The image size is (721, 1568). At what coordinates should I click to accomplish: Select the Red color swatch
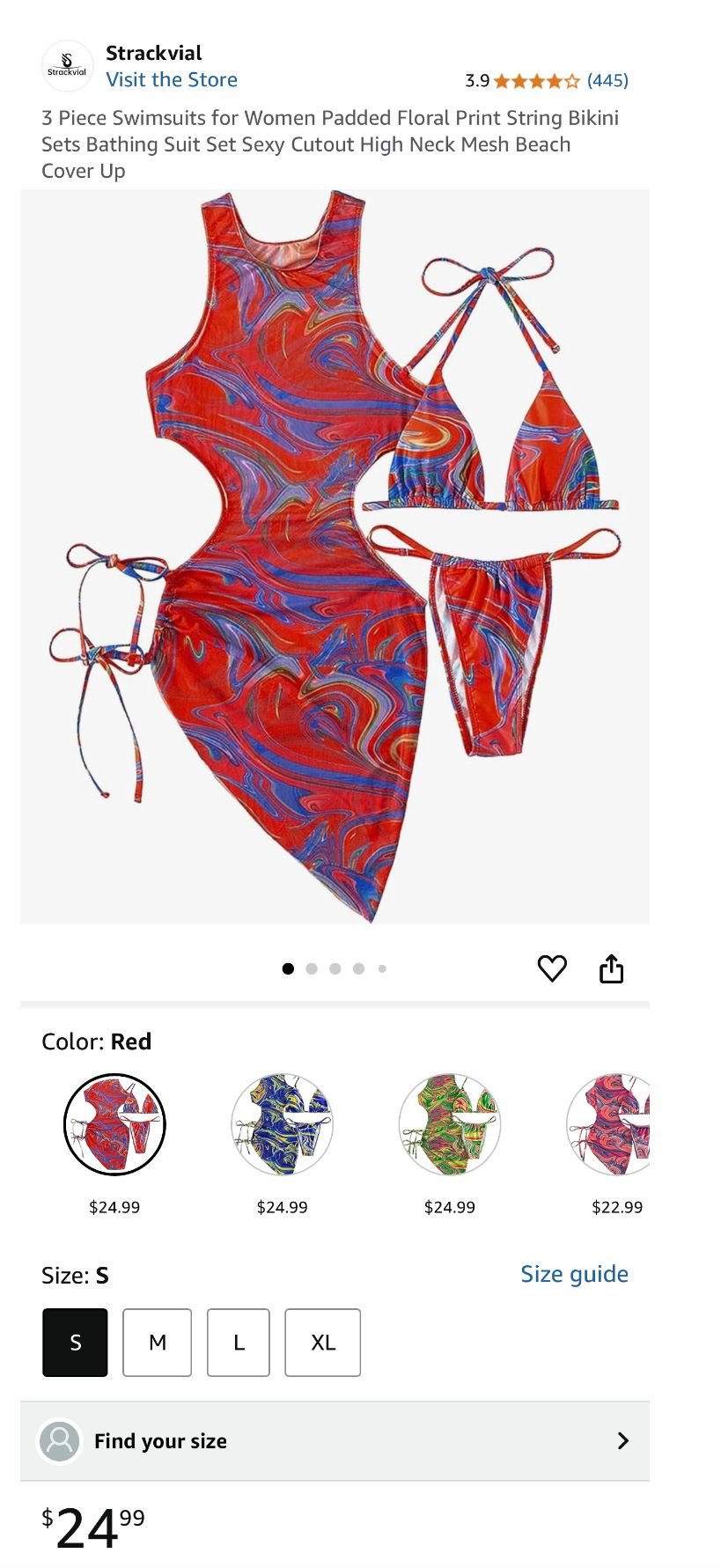click(114, 1124)
